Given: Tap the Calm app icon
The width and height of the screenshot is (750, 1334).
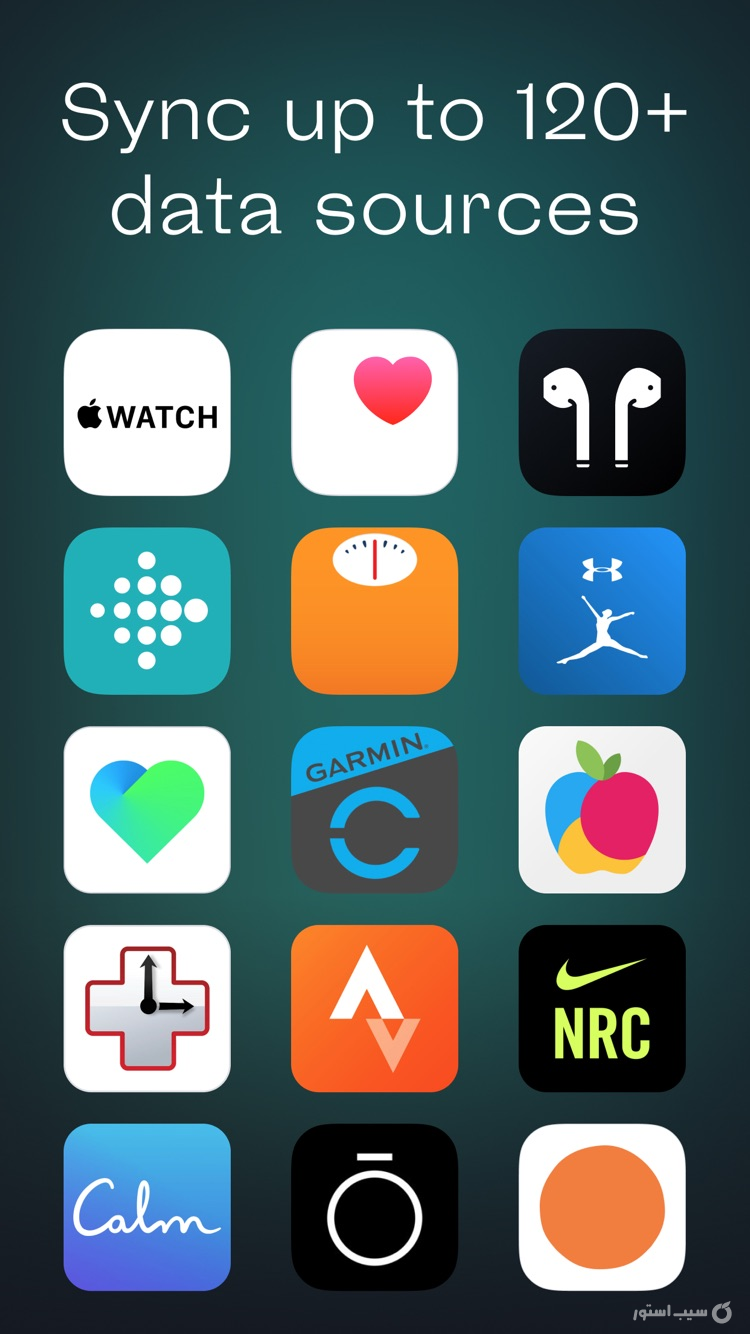Looking at the screenshot, I should (146, 1207).
